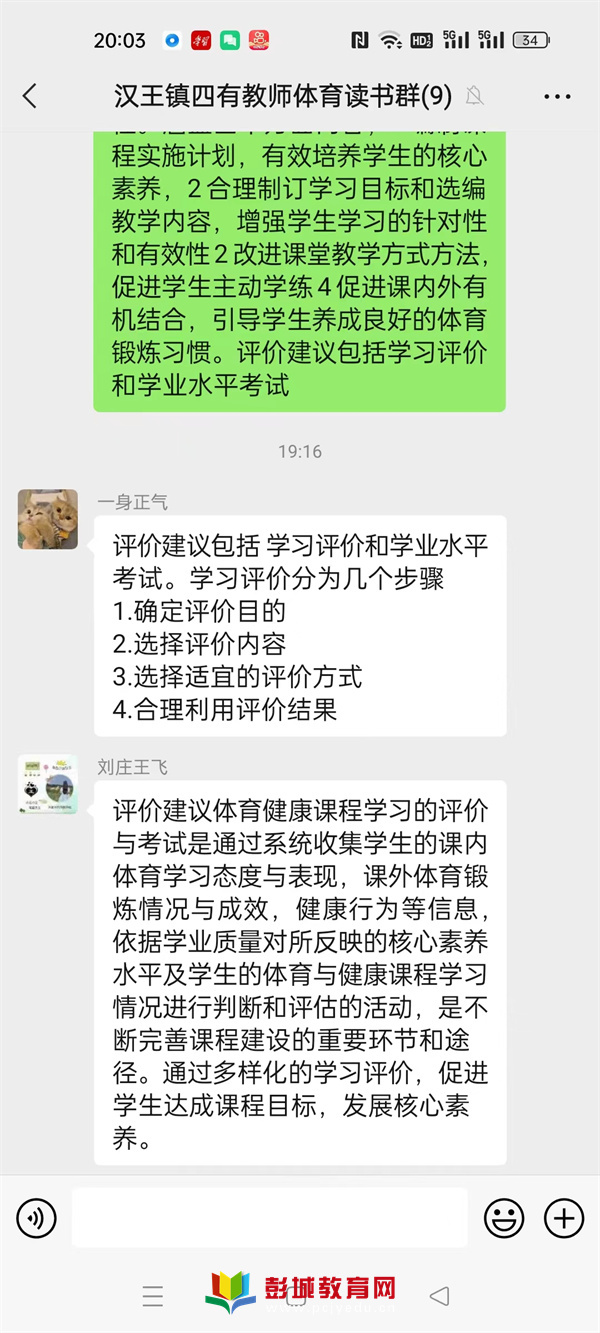Open 一身正气's profile avatar
The height and width of the screenshot is (1333, 600).
(x=48, y=519)
